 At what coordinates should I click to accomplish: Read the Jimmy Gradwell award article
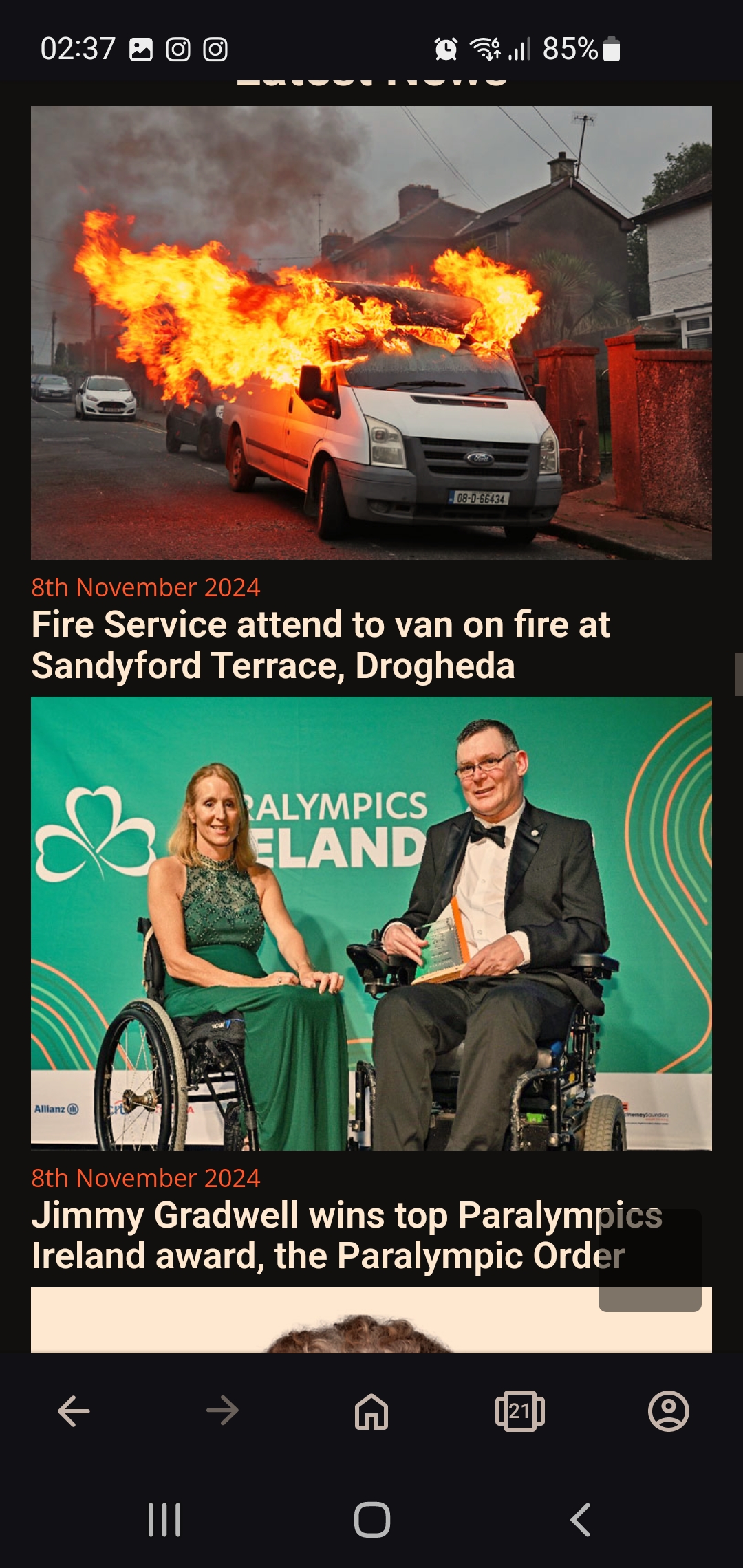click(347, 1236)
